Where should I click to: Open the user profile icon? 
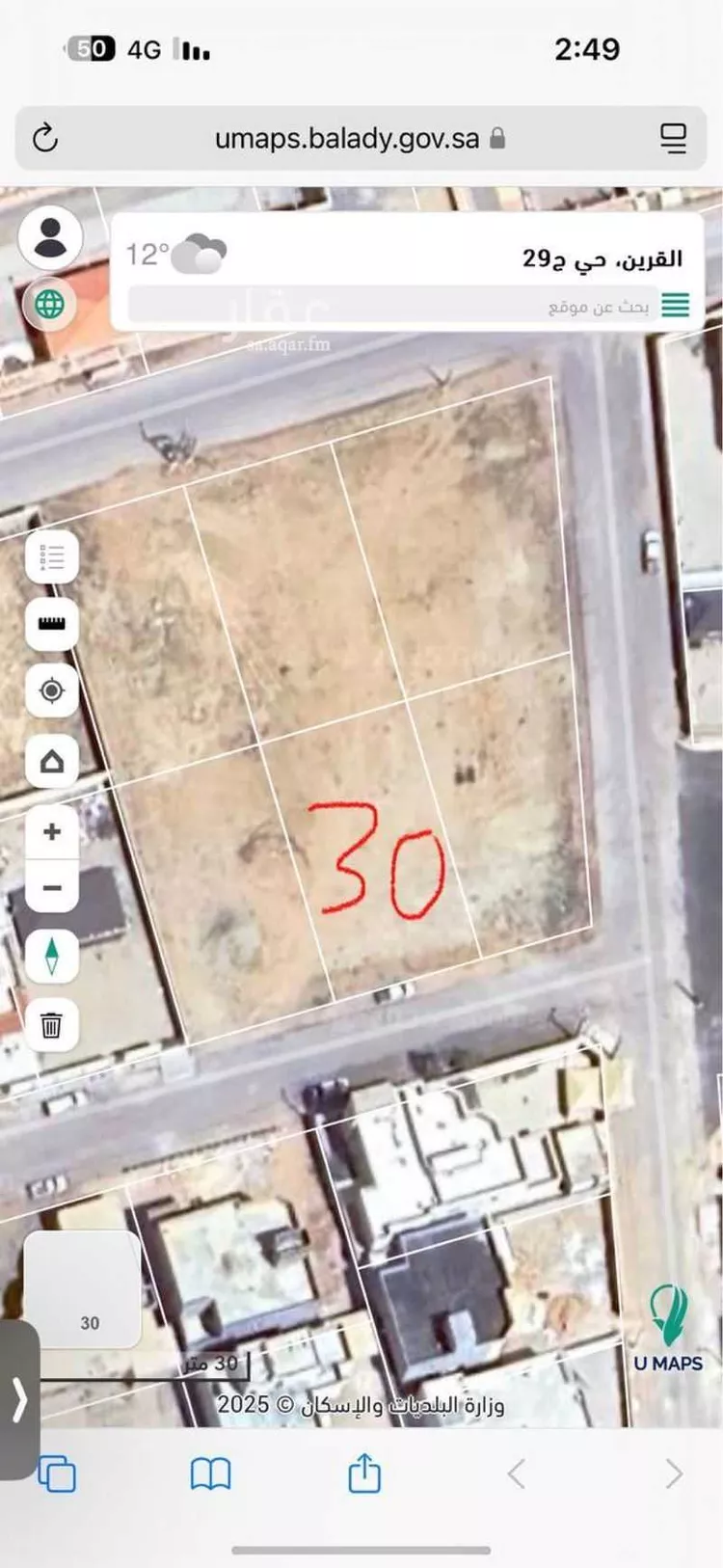[x=50, y=237]
